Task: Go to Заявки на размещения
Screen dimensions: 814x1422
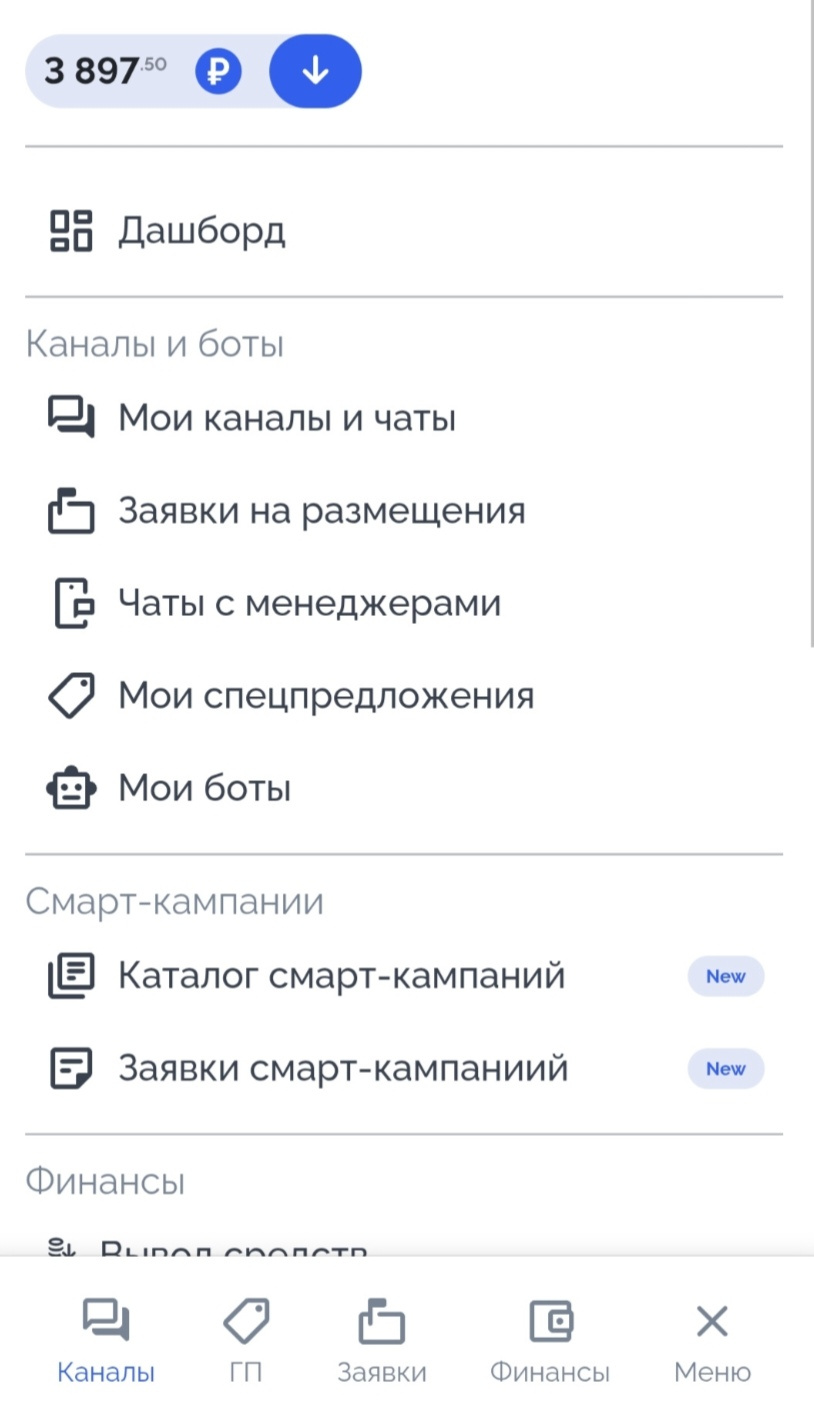Action: 321,511
